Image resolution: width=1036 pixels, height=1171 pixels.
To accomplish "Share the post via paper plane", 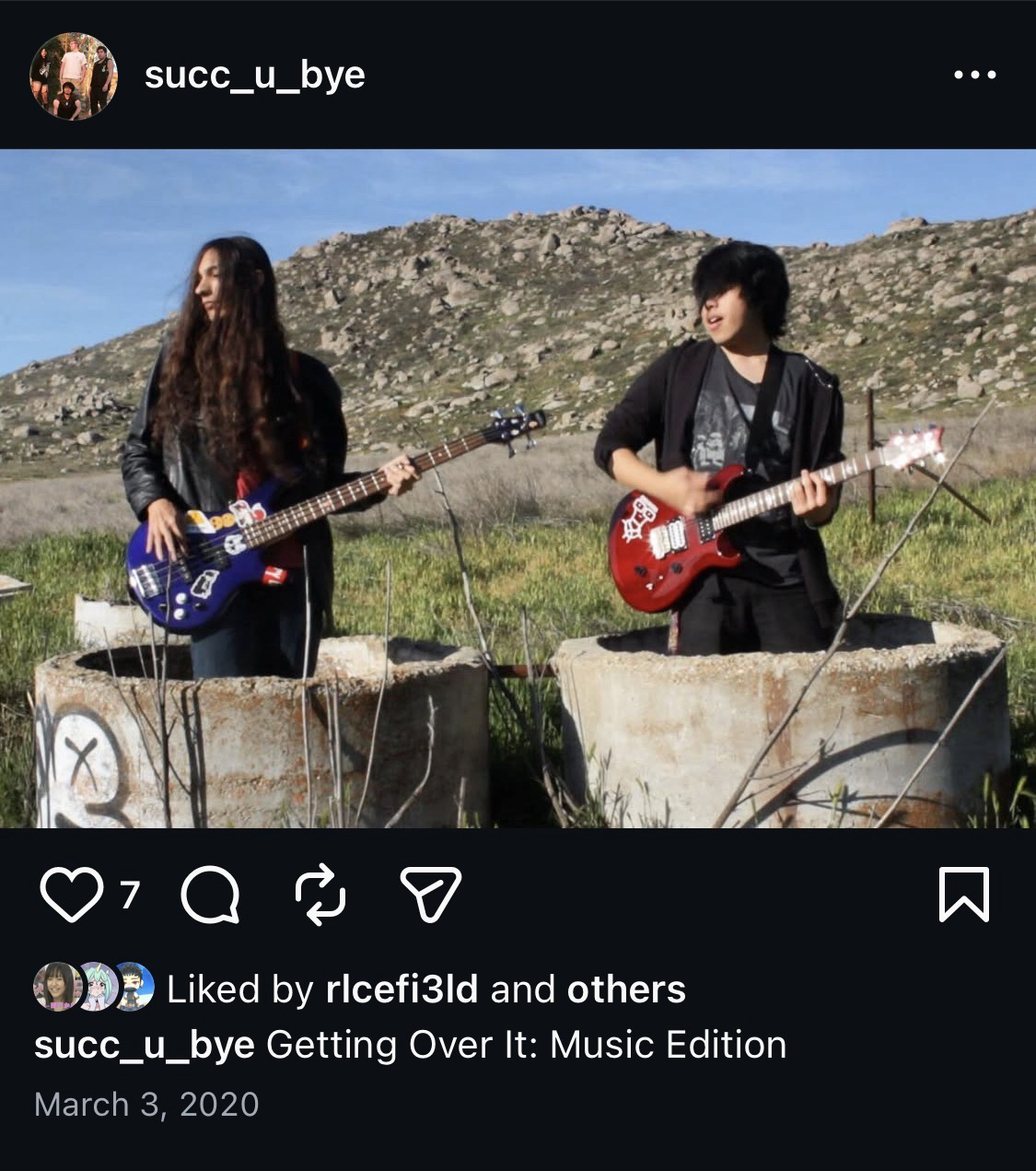I will 430,895.
